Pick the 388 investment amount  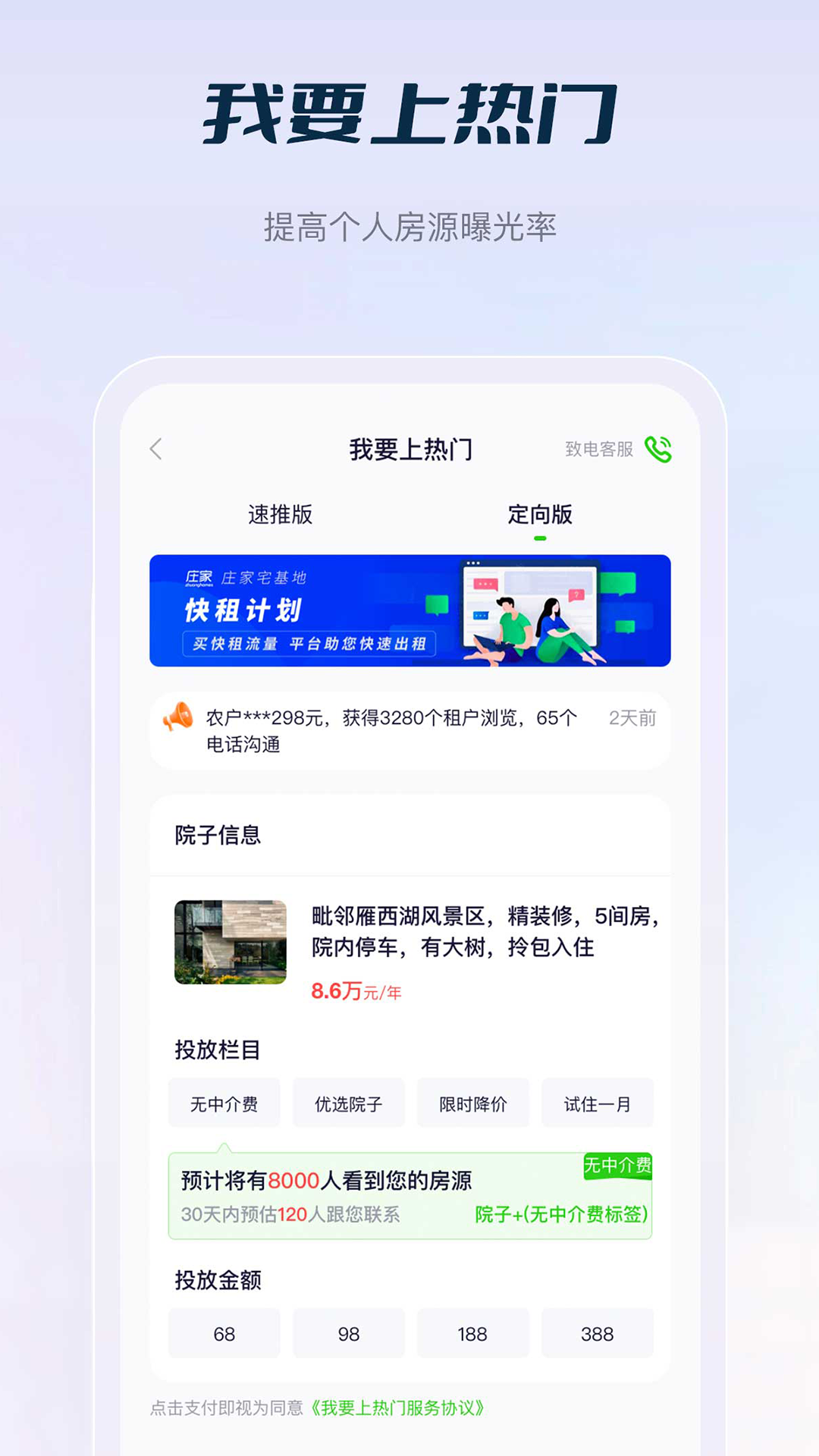(598, 1333)
